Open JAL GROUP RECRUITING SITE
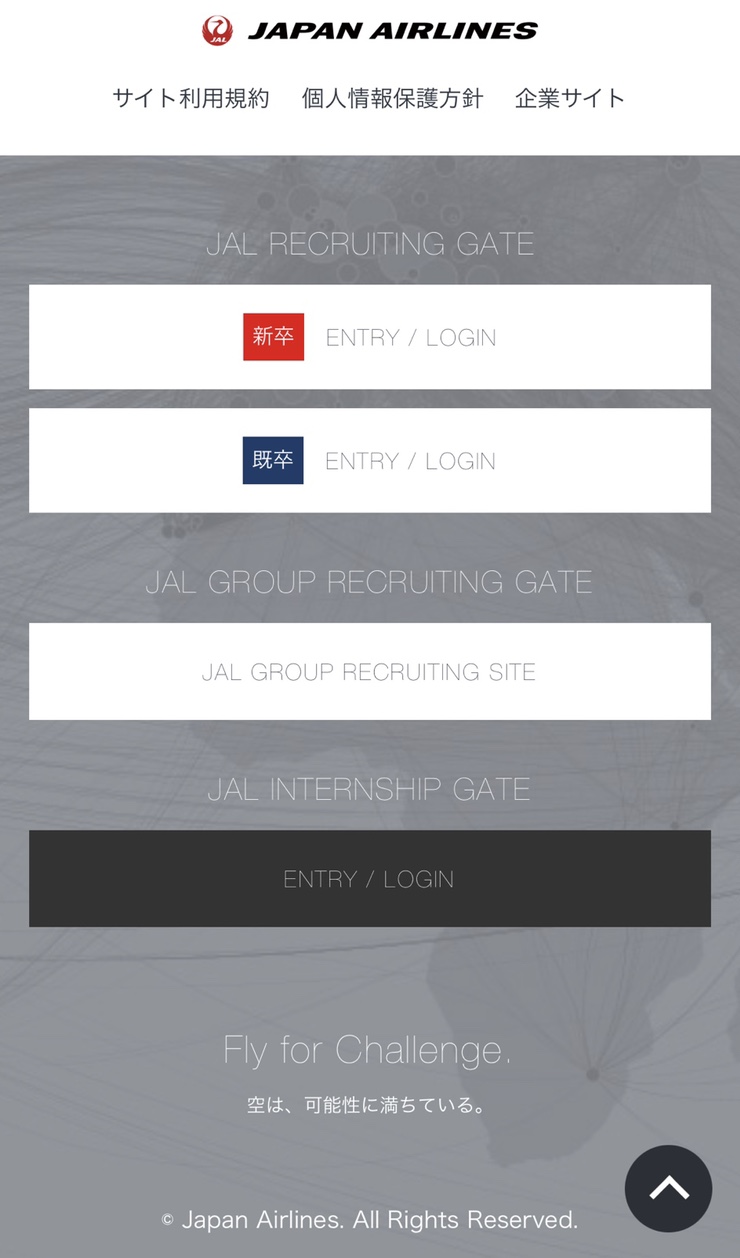 (370, 672)
